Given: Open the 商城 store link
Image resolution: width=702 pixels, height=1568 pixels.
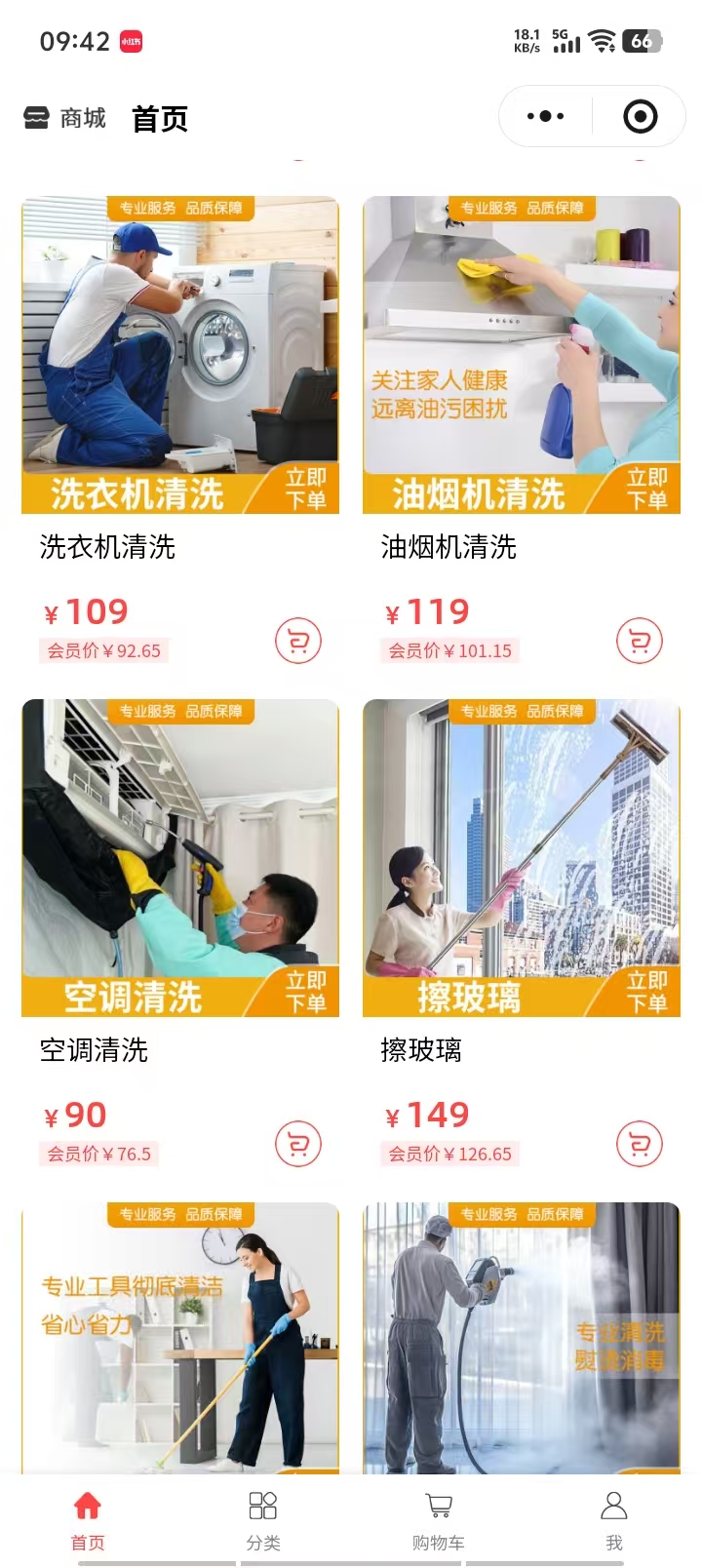Looking at the screenshot, I should [64, 118].
